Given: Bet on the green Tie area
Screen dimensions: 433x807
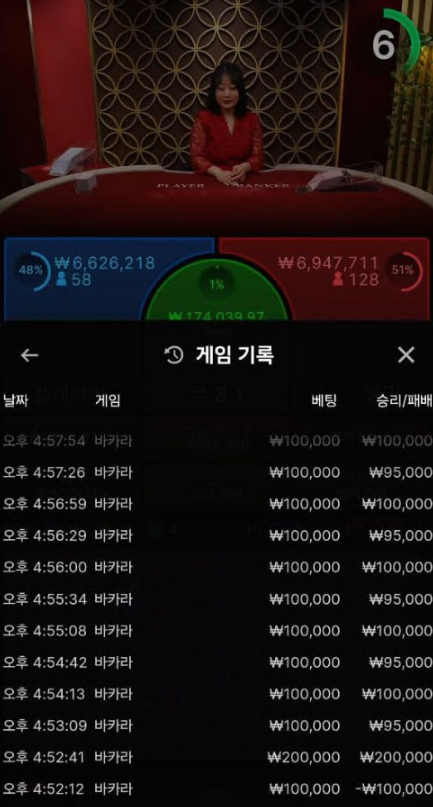Looking at the screenshot, I should click(216, 291).
